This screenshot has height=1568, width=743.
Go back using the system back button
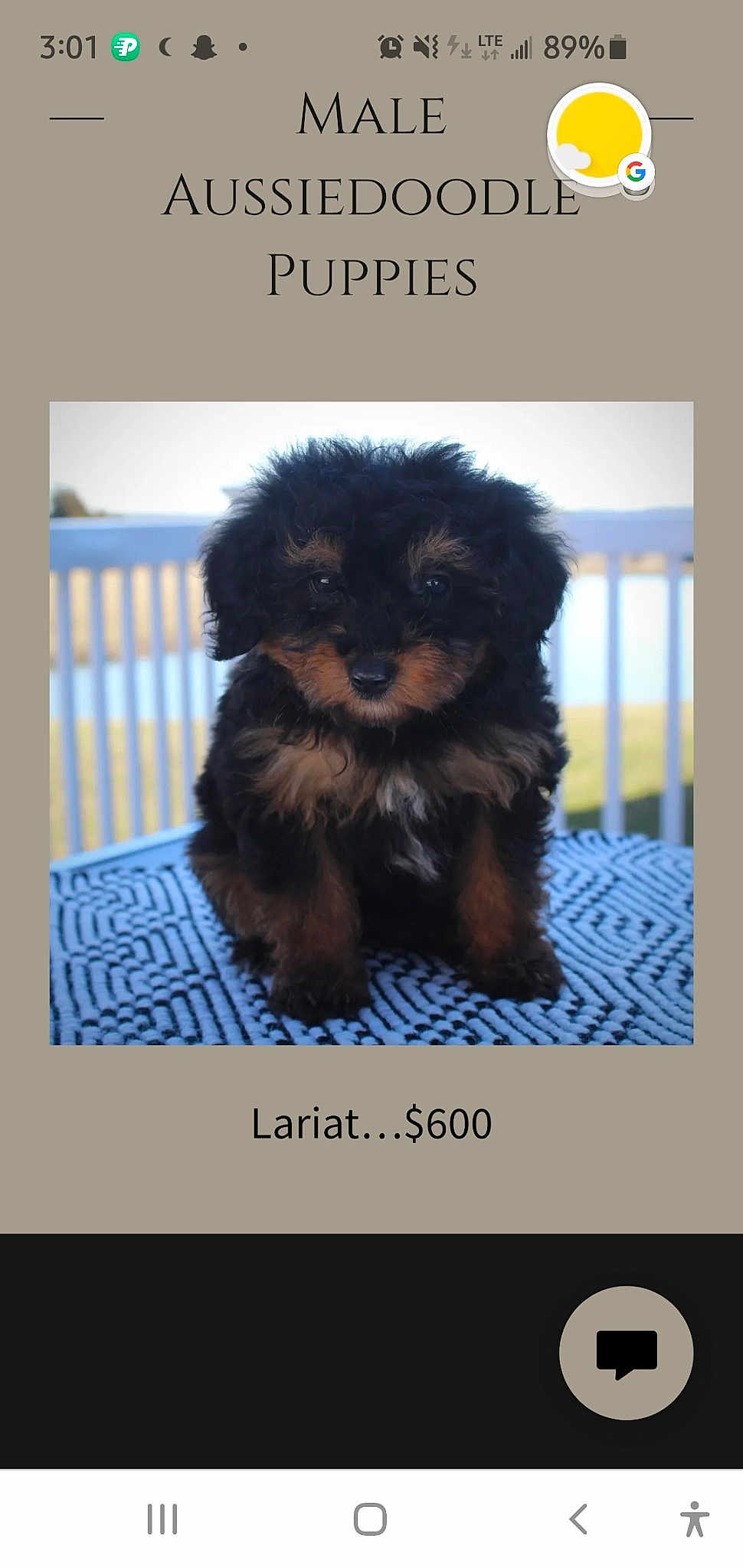tap(578, 1519)
